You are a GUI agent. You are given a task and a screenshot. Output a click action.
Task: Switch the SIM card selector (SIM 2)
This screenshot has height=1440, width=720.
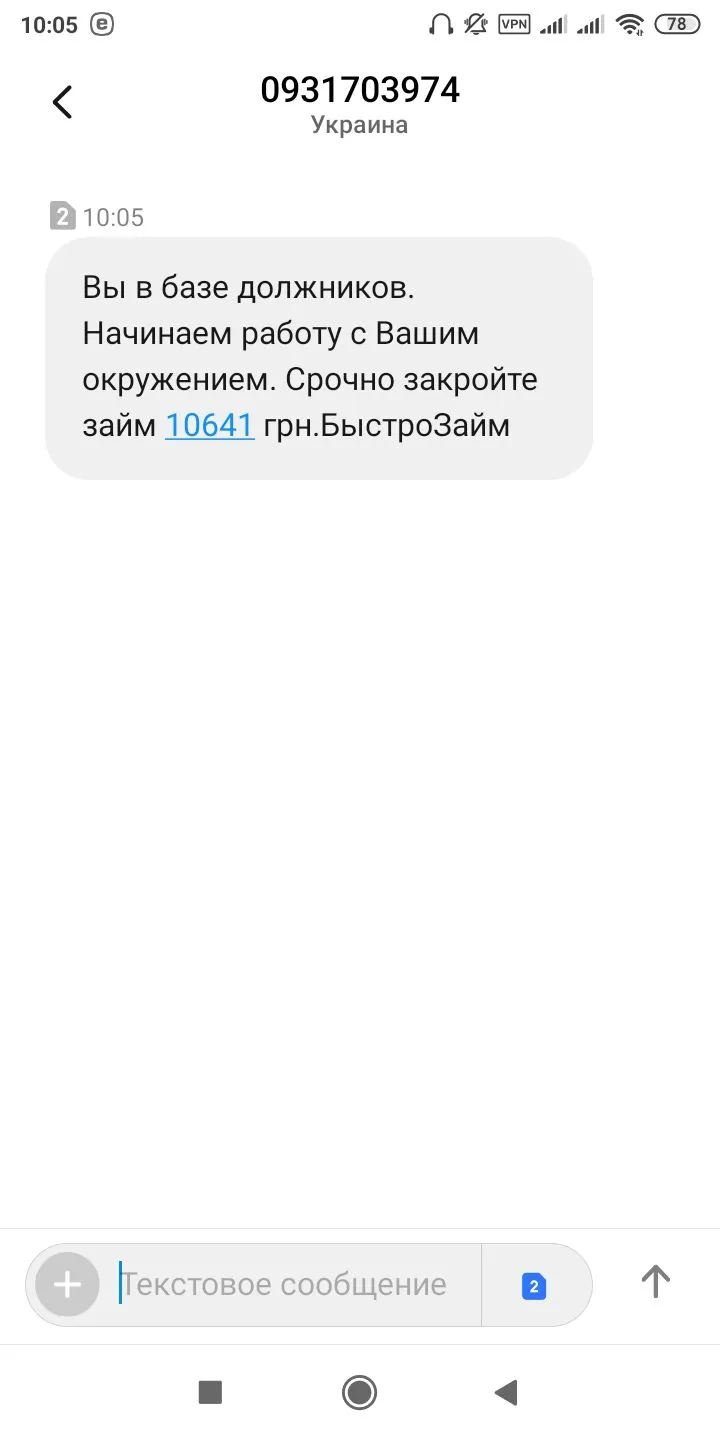click(x=534, y=1286)
